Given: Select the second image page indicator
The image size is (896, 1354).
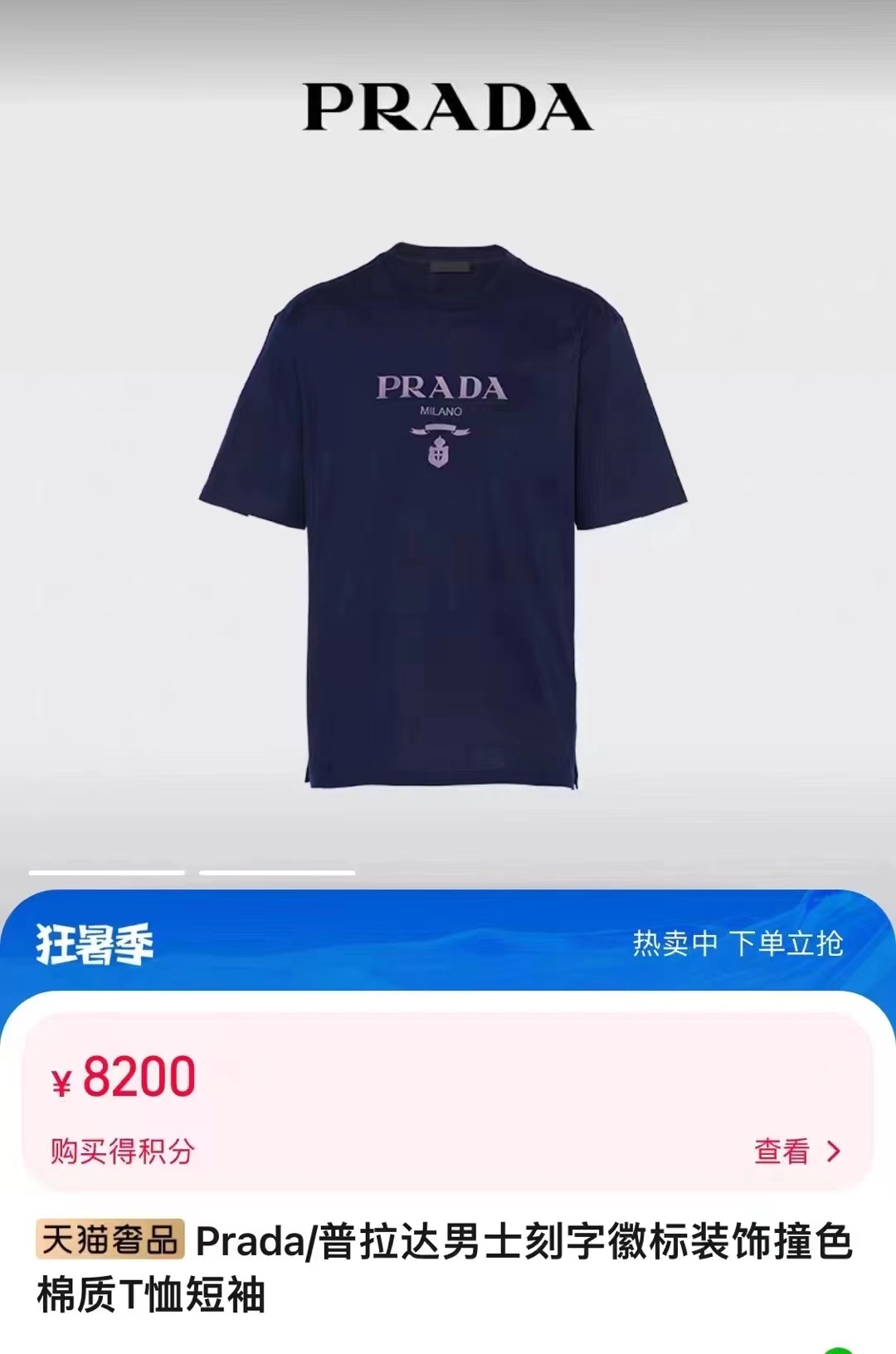Looking at the screenshot, I should coord(277,873).
